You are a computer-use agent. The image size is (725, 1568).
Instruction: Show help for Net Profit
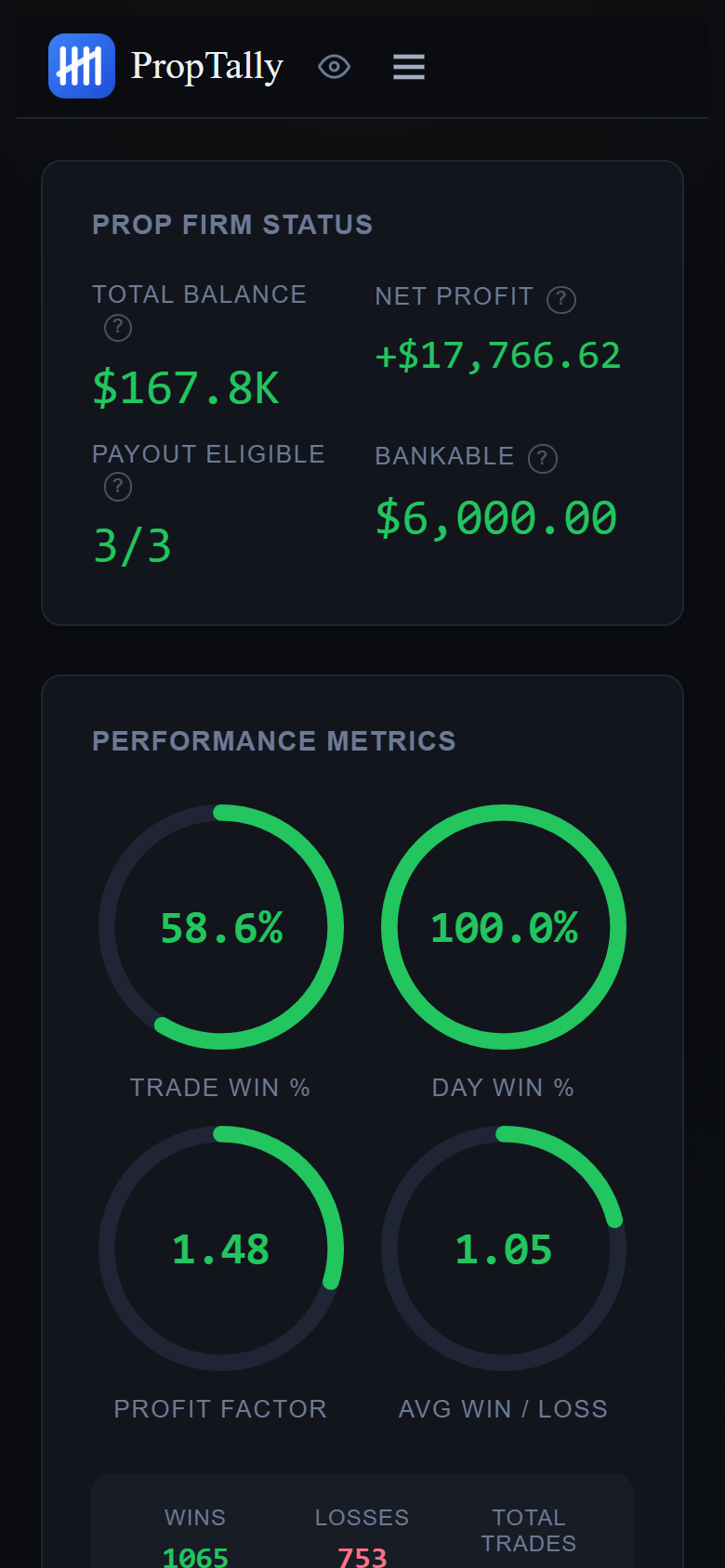point(561,300)
